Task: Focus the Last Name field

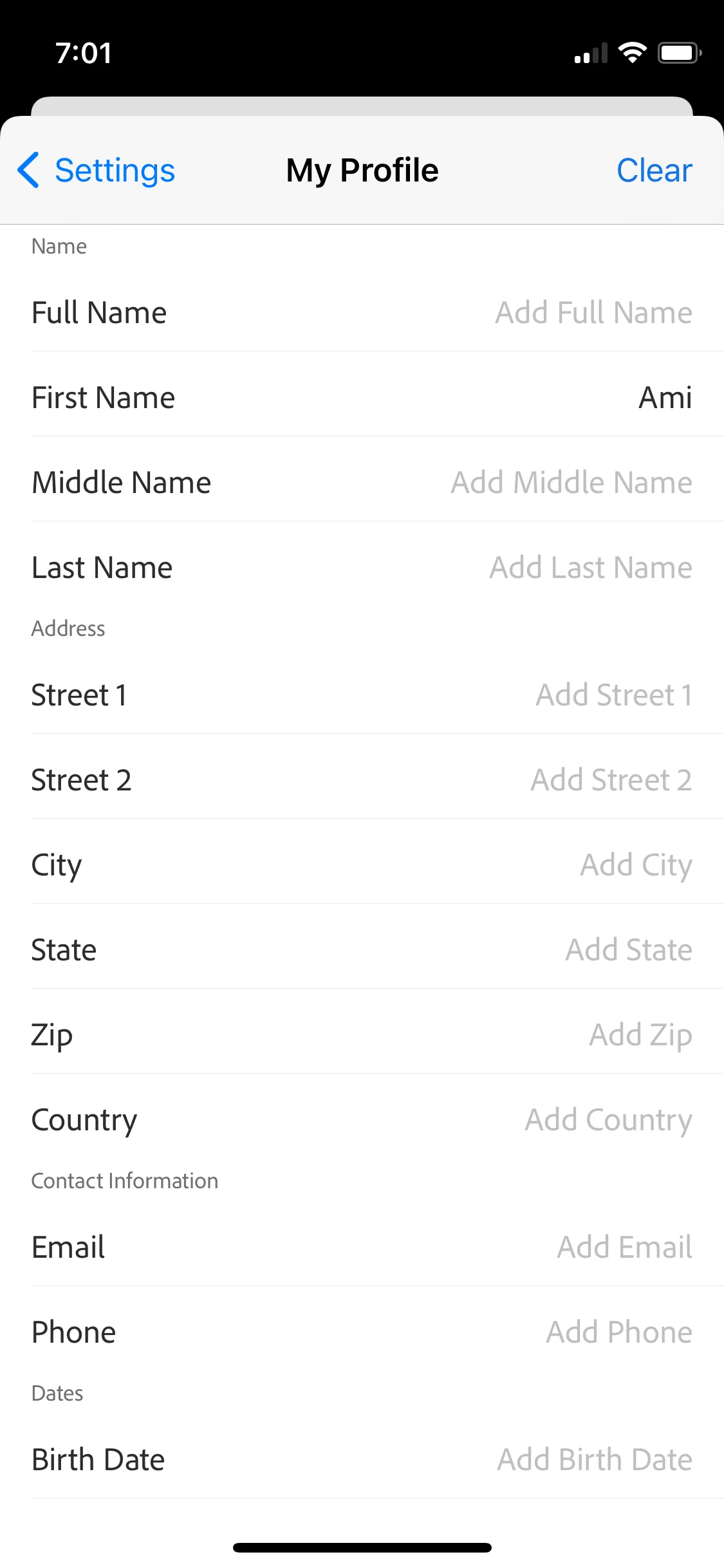Action: (x=590, y=568)
